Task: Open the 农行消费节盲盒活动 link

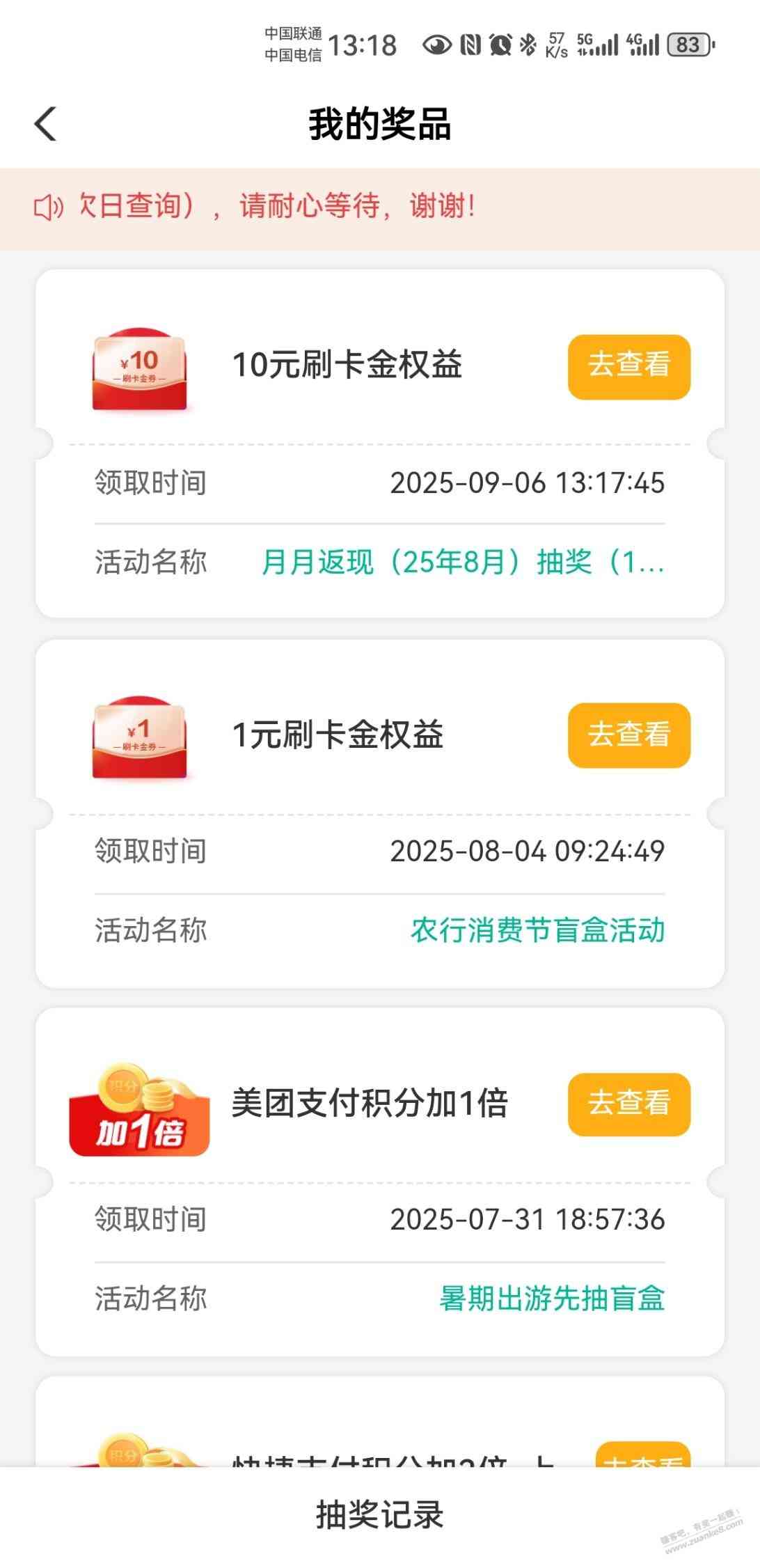Action: coord(537,930)
